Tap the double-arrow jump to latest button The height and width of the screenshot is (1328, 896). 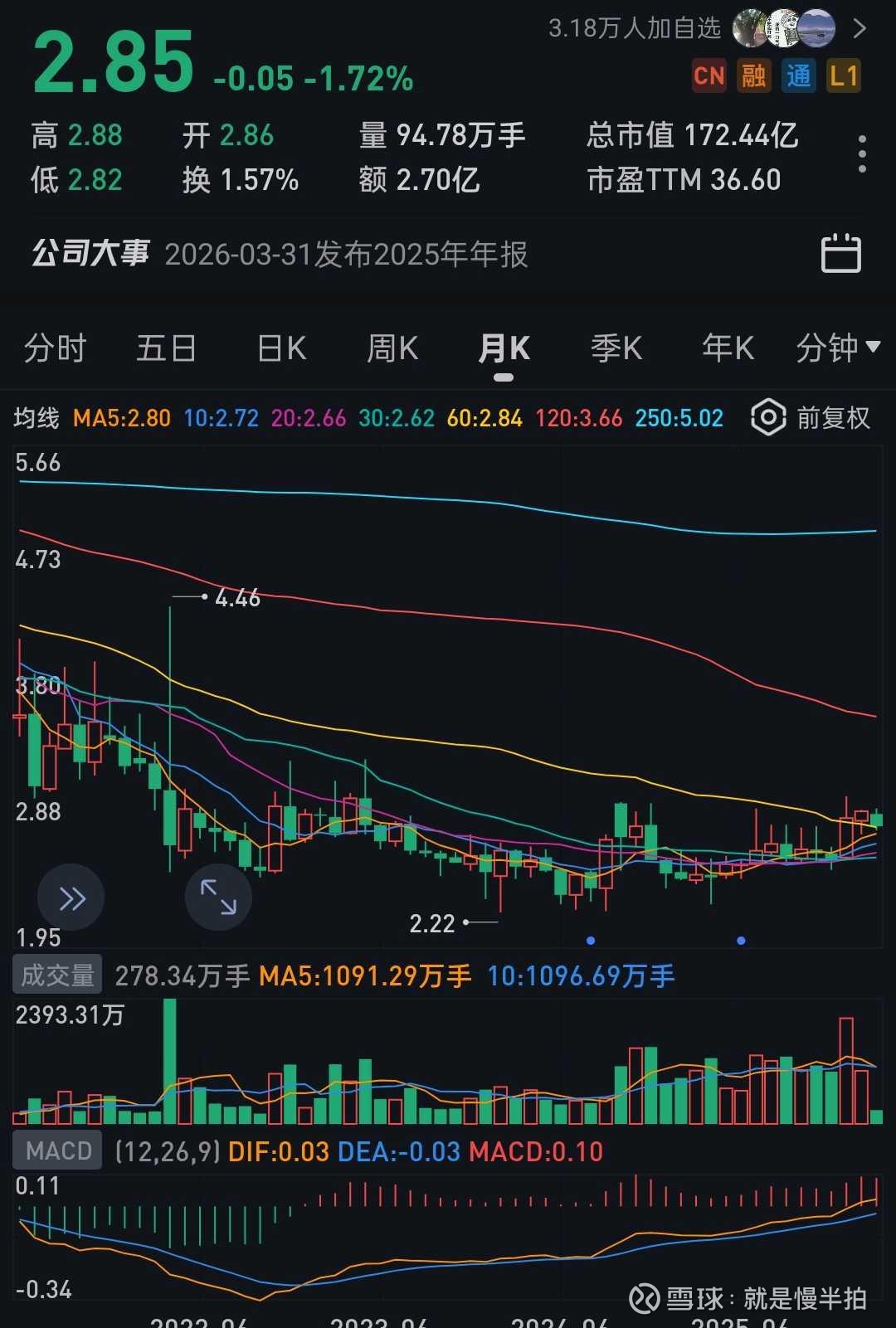pos(71,897)
